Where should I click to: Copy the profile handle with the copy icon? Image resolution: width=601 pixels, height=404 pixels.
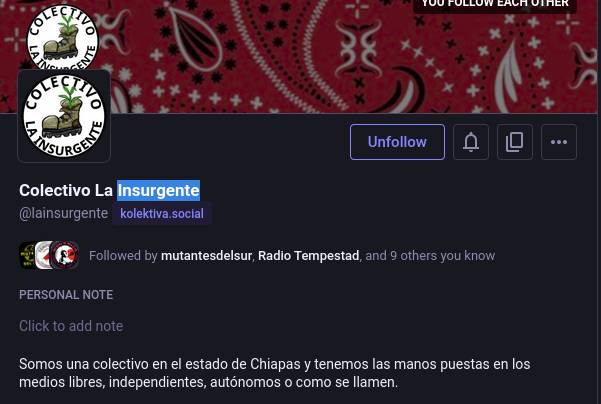click(515, 142)
